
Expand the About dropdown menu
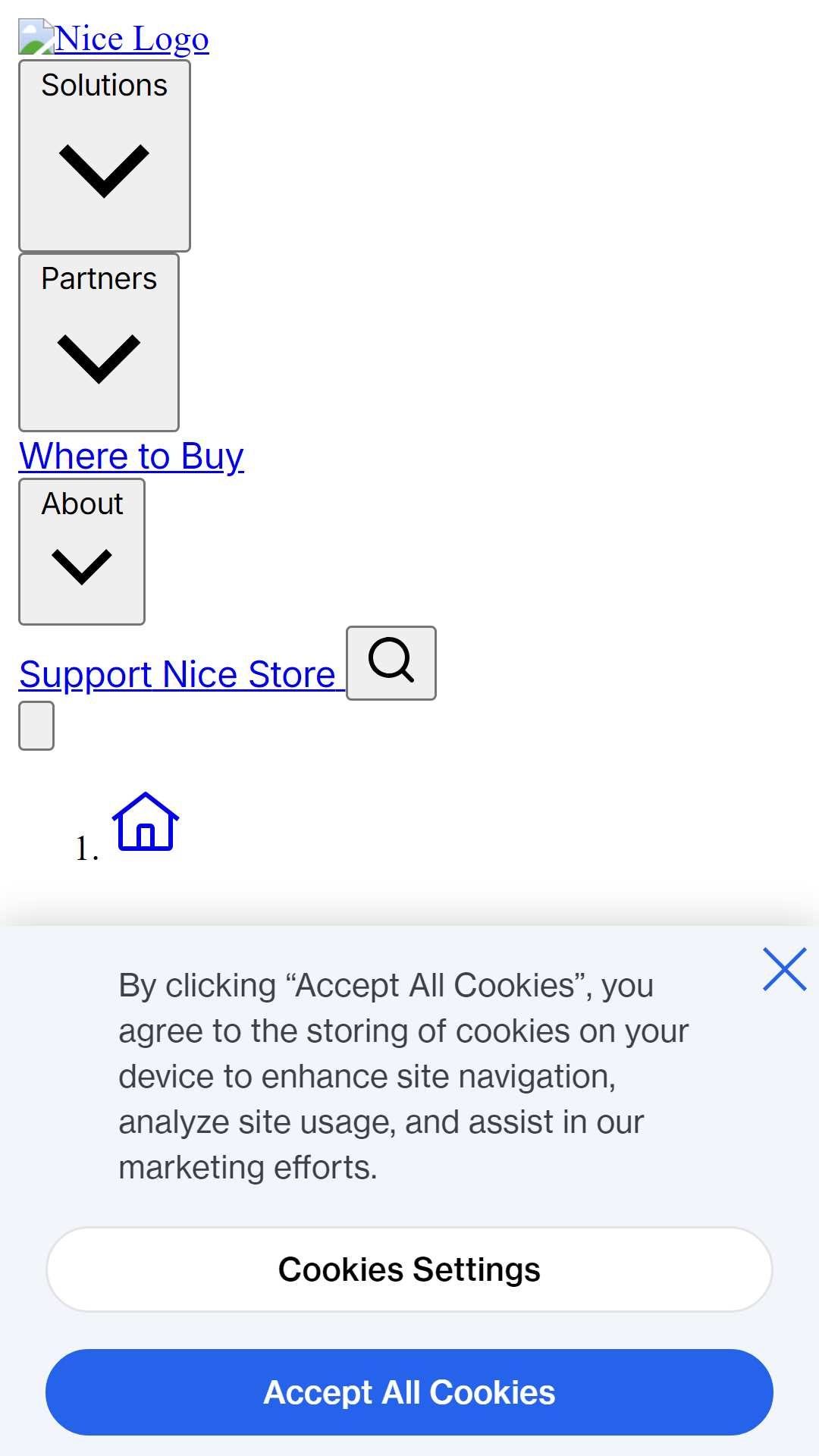tap(82, 551)
